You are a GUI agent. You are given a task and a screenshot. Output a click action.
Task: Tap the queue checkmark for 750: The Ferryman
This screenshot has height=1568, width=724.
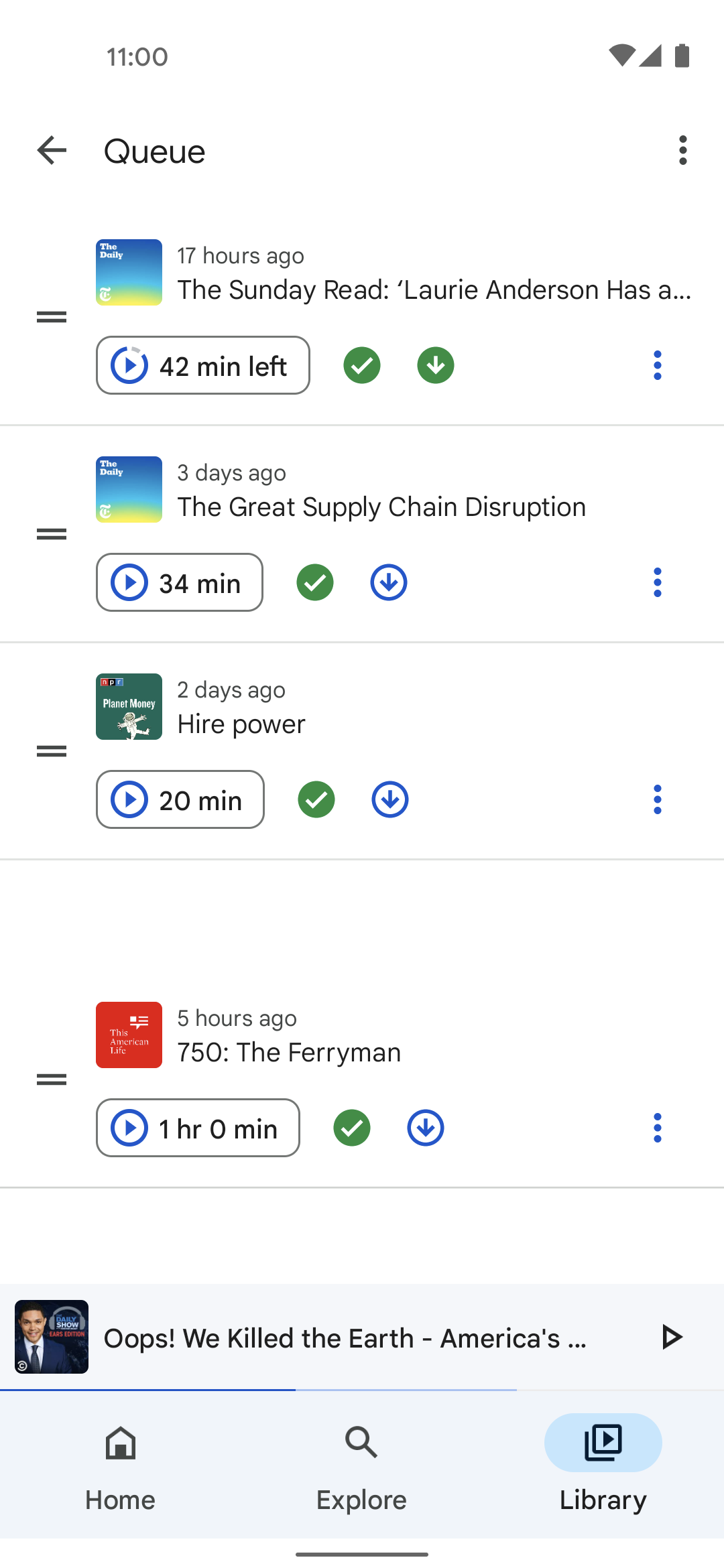[x=352, y=1128]
